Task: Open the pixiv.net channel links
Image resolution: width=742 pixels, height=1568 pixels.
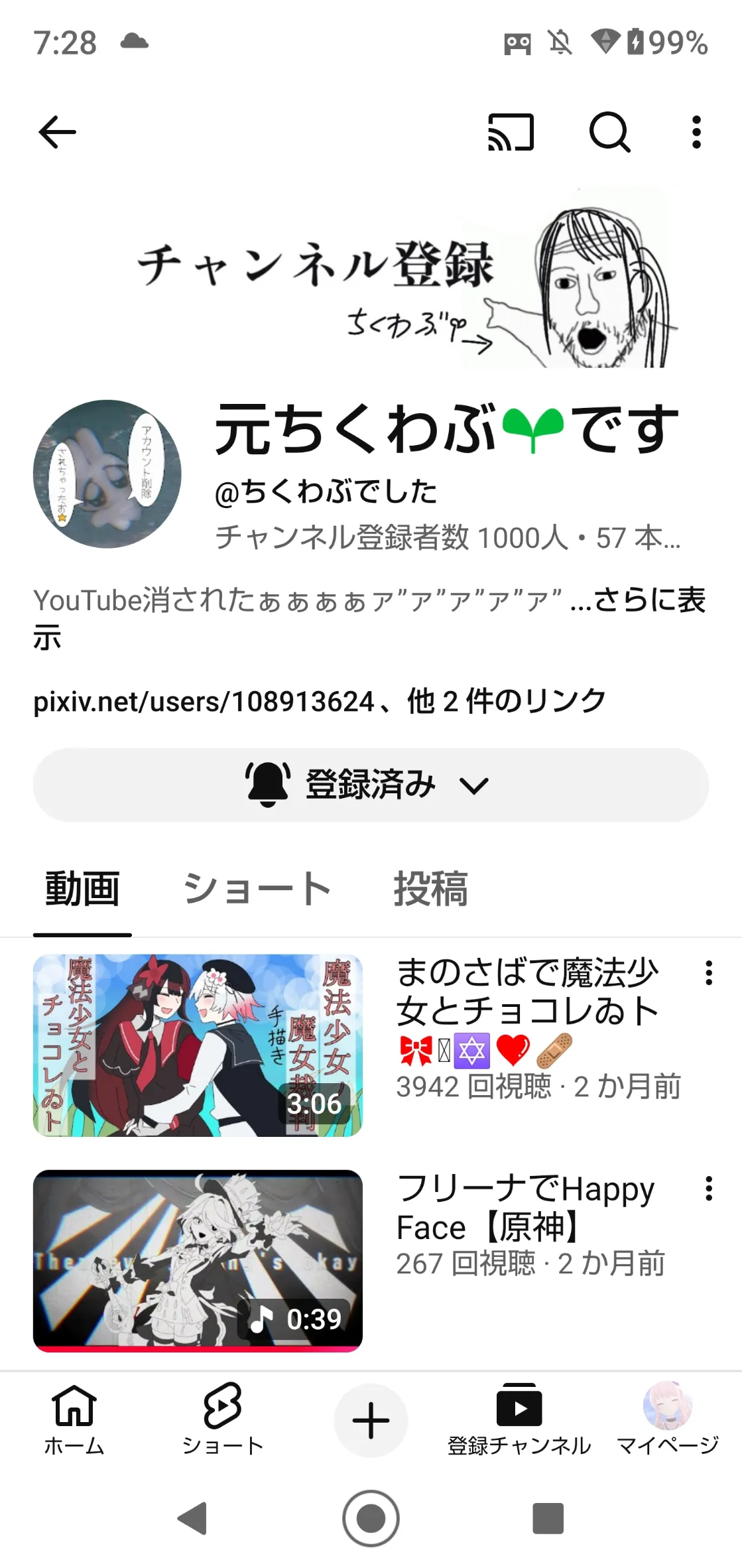Action: click(x=320, y=701)
